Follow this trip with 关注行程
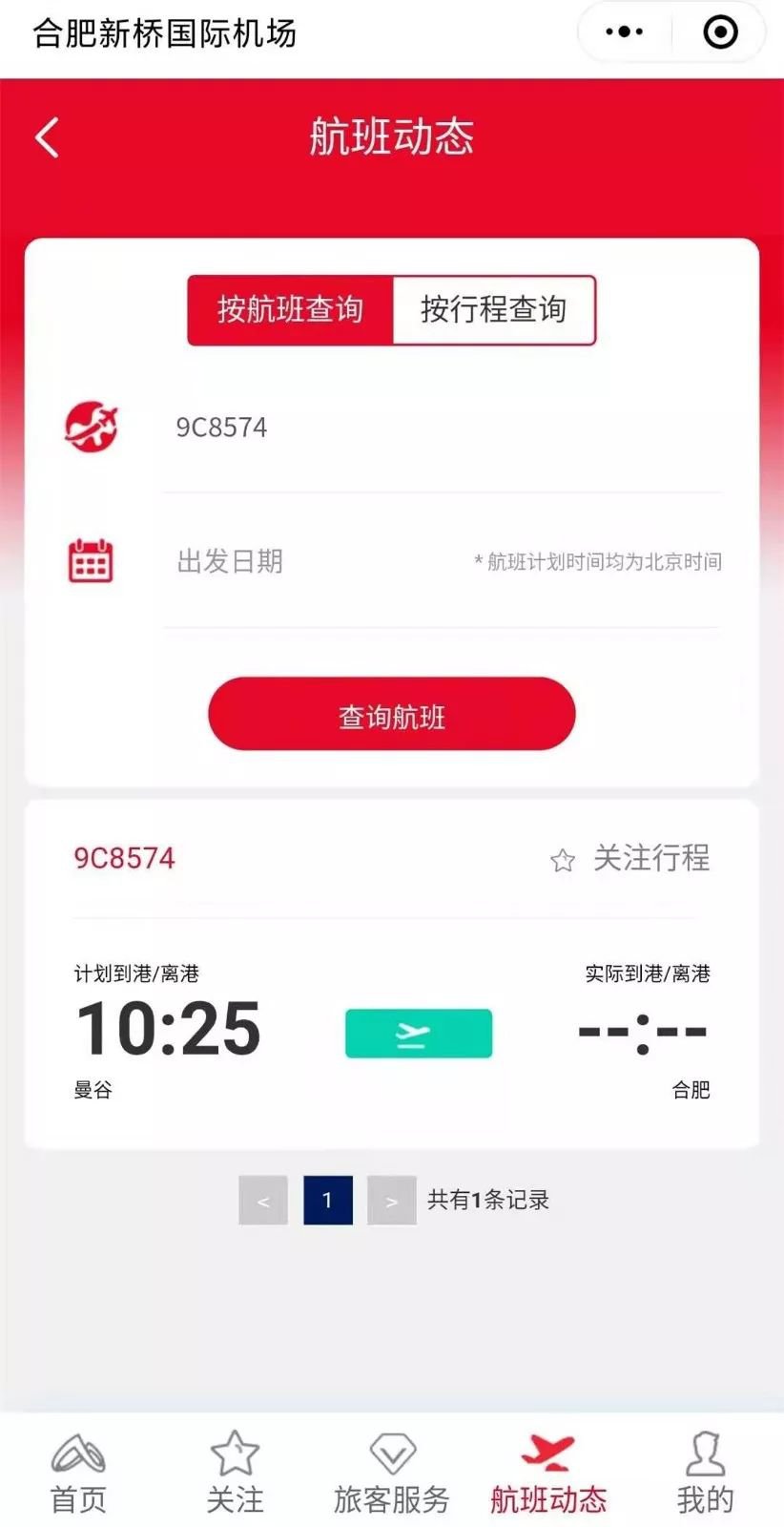This screenshot has height=1527, width=784. [631, 858]
